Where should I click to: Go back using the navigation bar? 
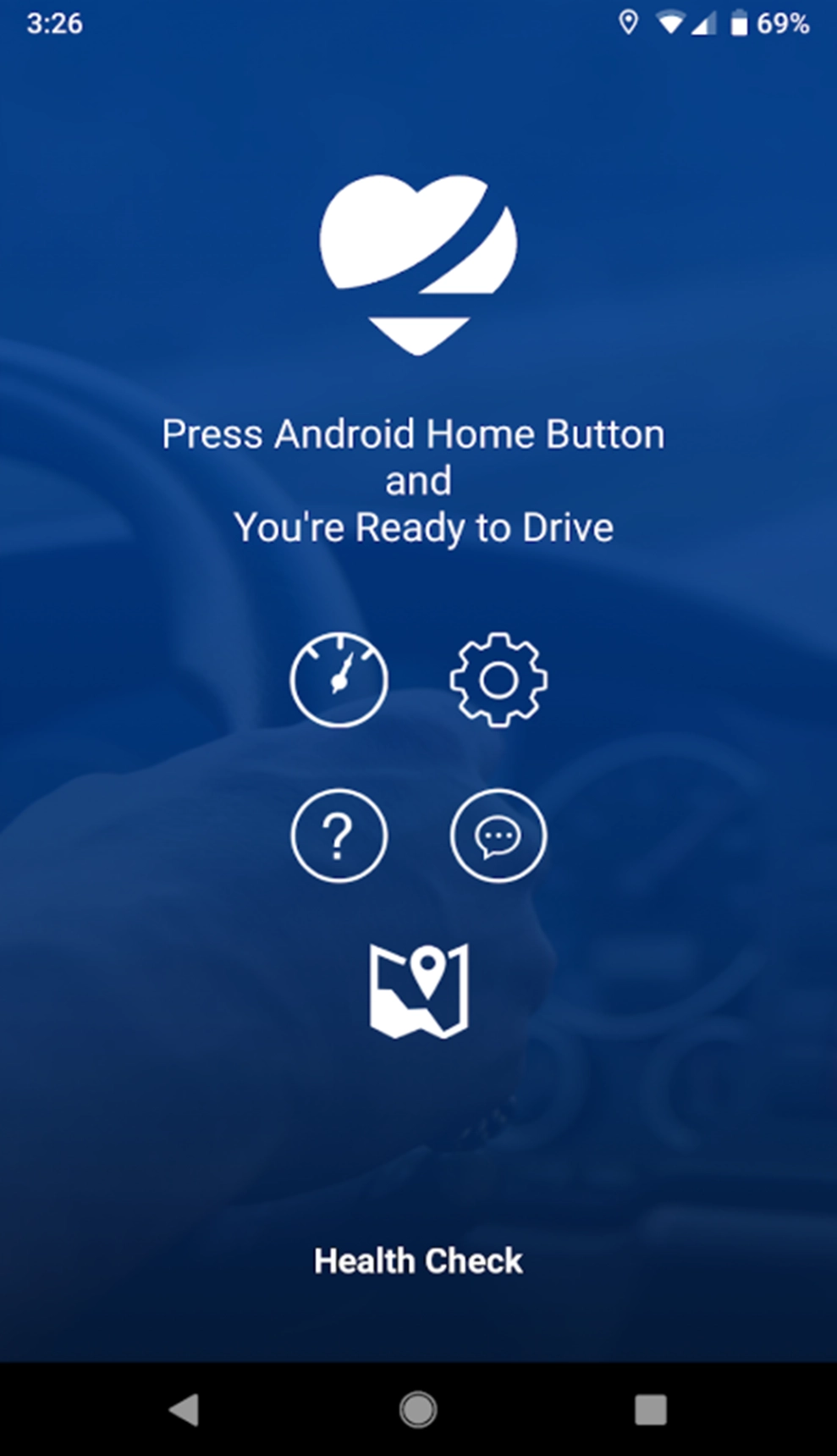coord(184,1409)
